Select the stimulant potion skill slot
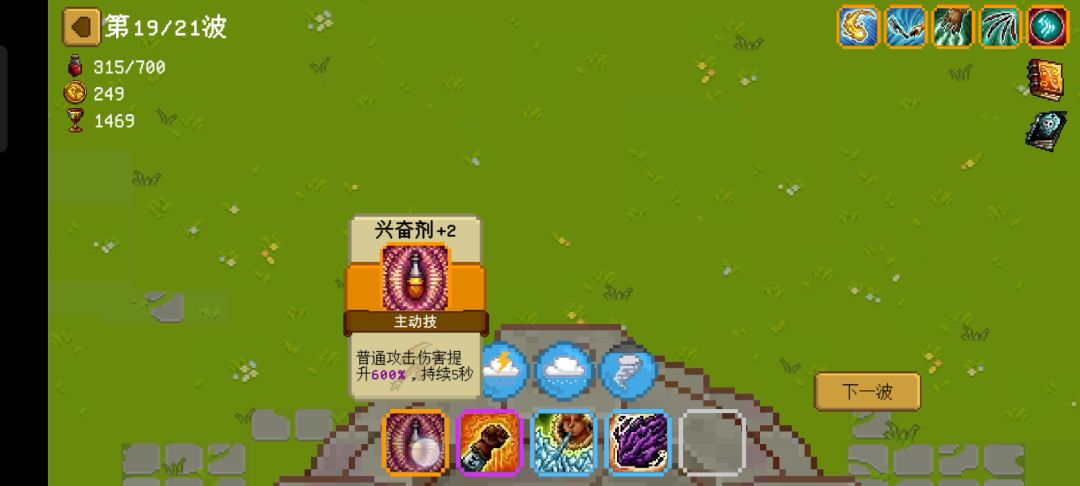Image resolution: width=1080 pixels, height=486 pixels. pos(415,441)
